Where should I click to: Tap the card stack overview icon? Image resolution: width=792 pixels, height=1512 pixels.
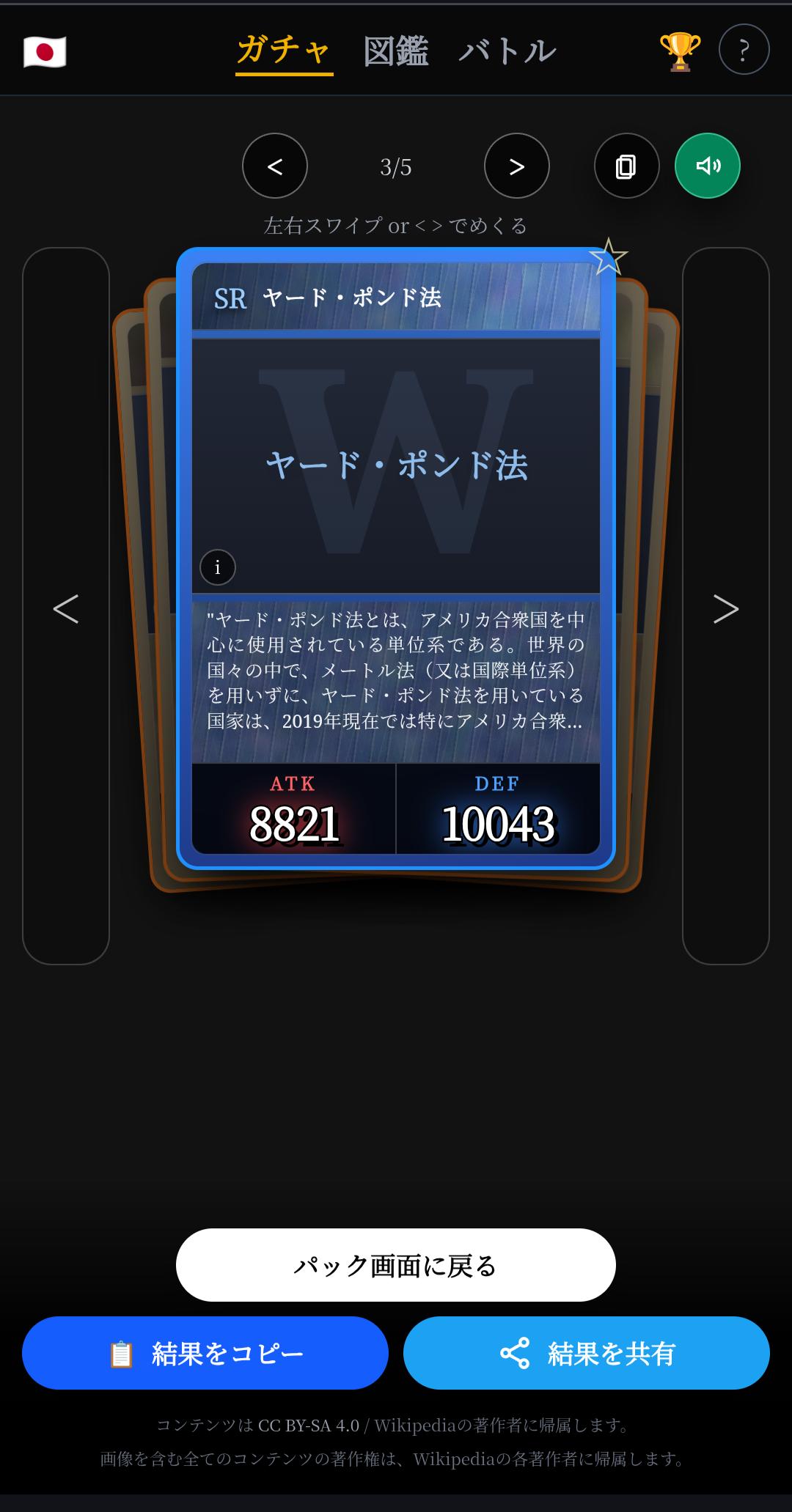click(x=626, y=166)
